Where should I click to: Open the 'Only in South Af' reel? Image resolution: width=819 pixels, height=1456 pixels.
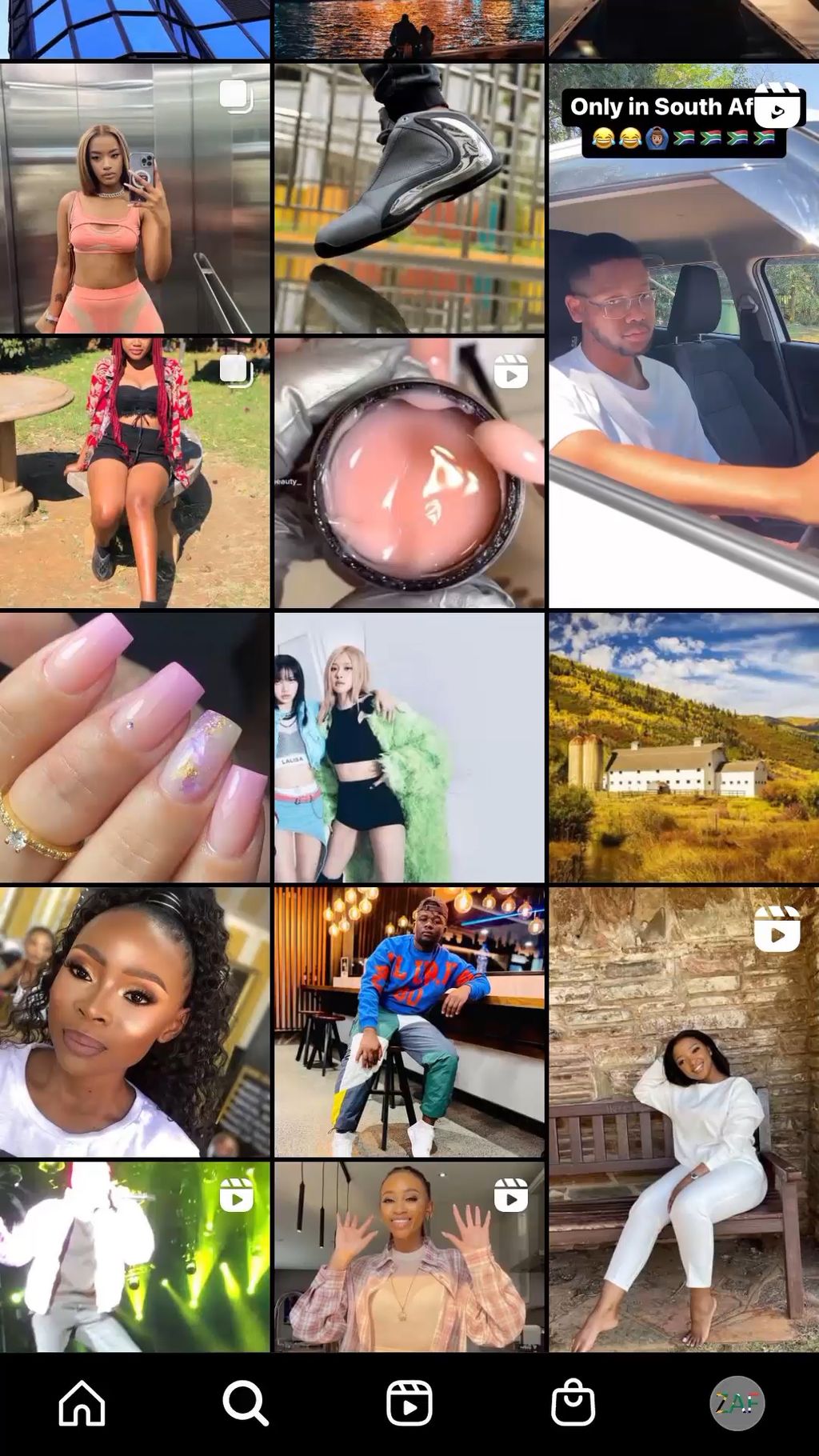(x=684, y=335)
